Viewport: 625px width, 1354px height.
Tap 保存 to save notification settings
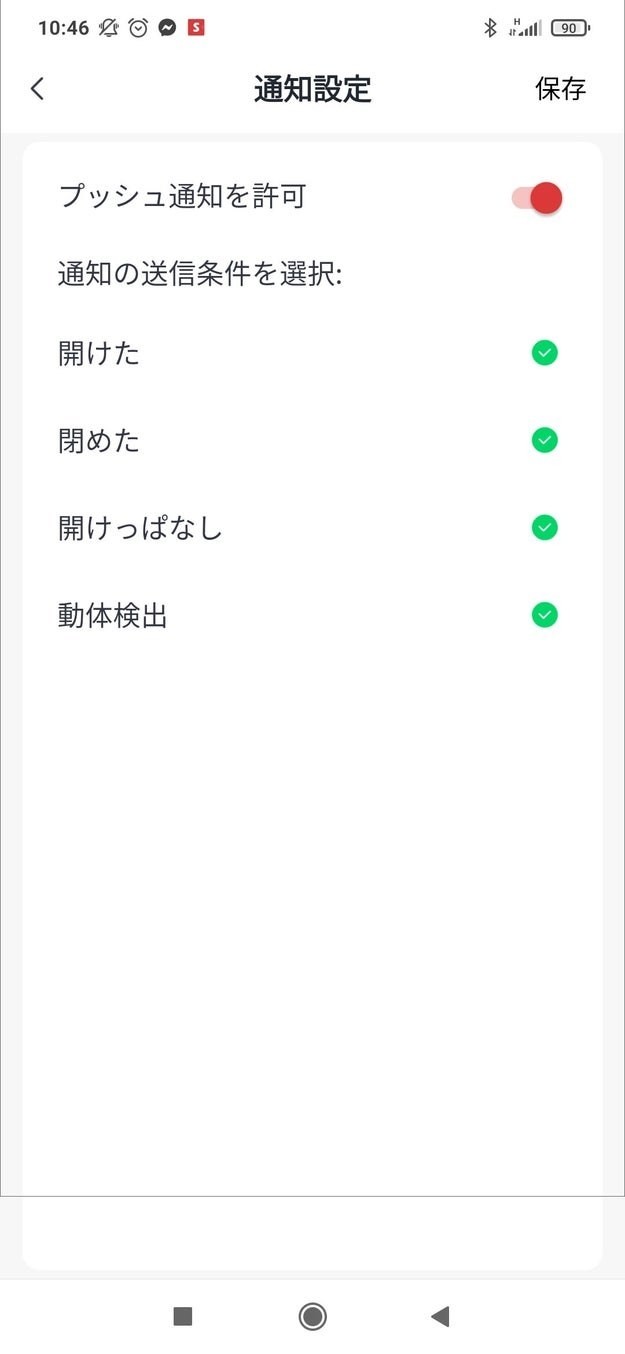pyautogui.click(x=560, y=89)
